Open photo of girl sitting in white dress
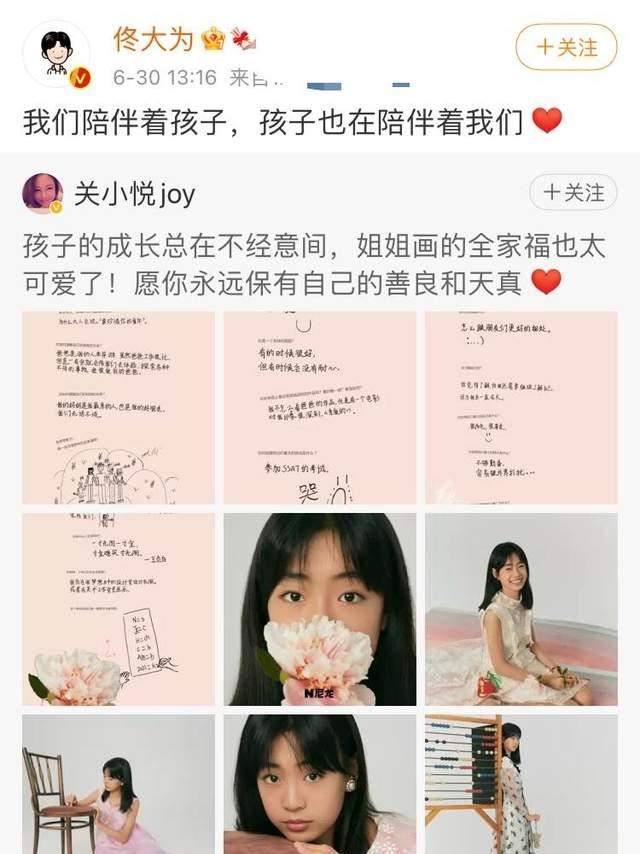Viewport: 640px width, 854px height. coord(521,609)
